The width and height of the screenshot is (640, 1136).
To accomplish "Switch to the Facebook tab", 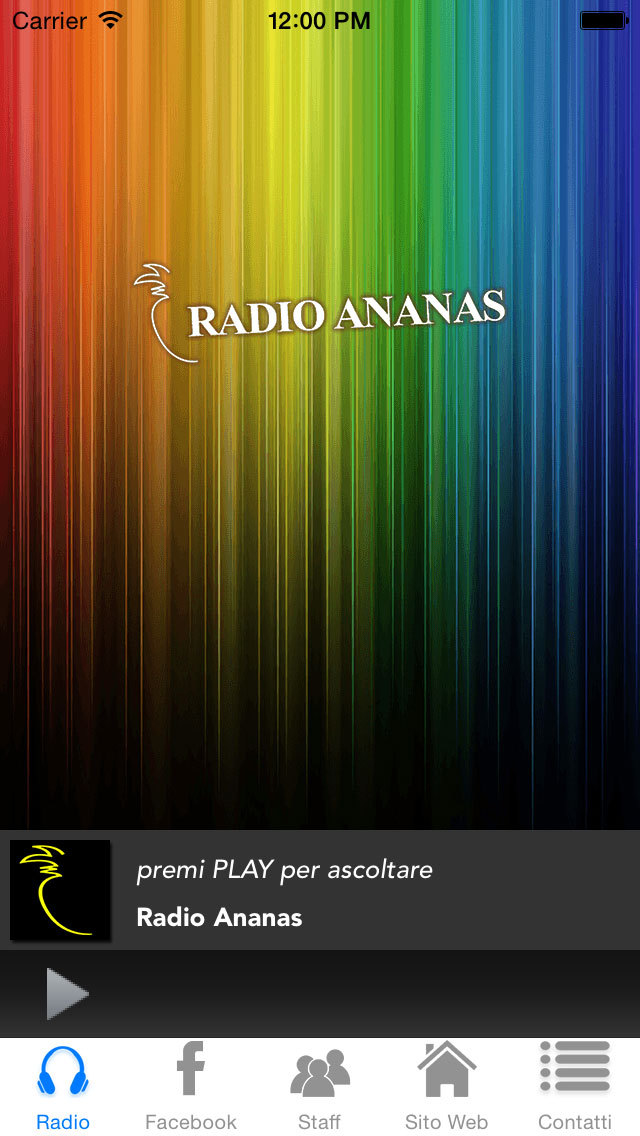I will coord(191,1087).
